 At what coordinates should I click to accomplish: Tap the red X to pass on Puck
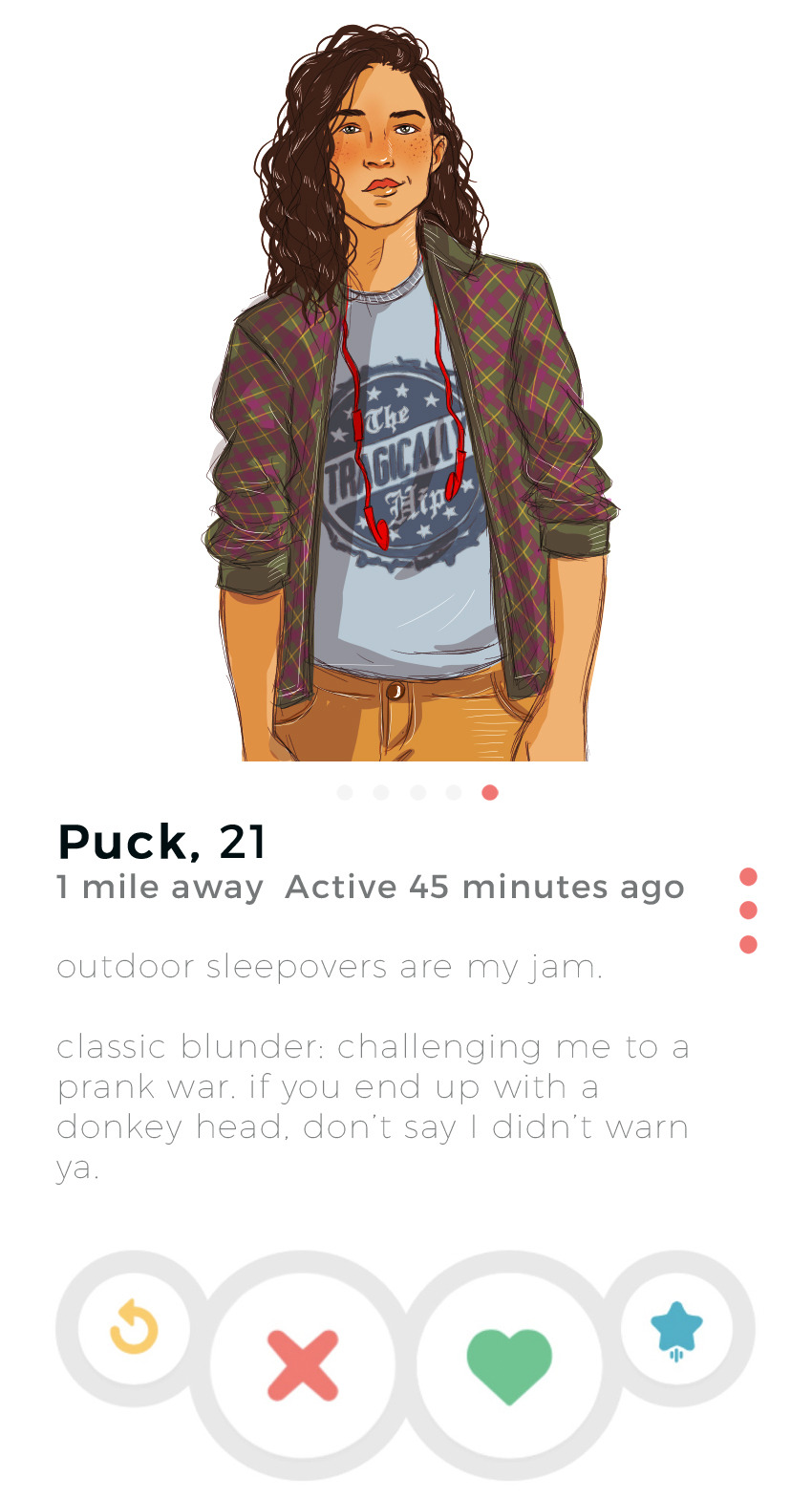302,1364
